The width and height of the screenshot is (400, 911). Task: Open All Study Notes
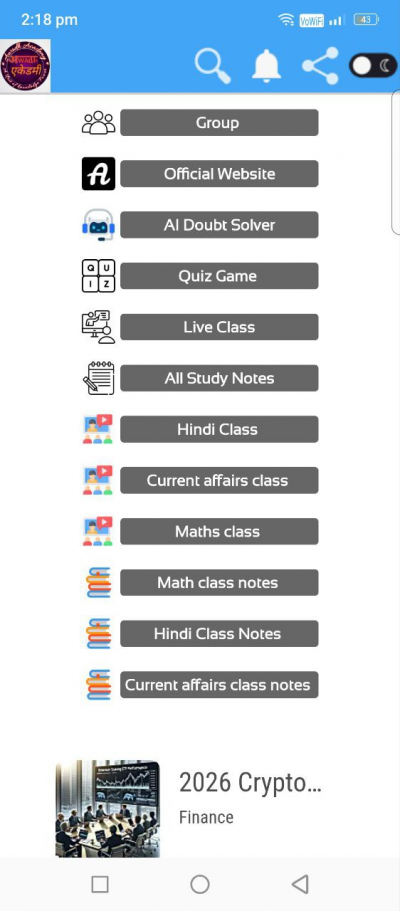tap(219, 378)
